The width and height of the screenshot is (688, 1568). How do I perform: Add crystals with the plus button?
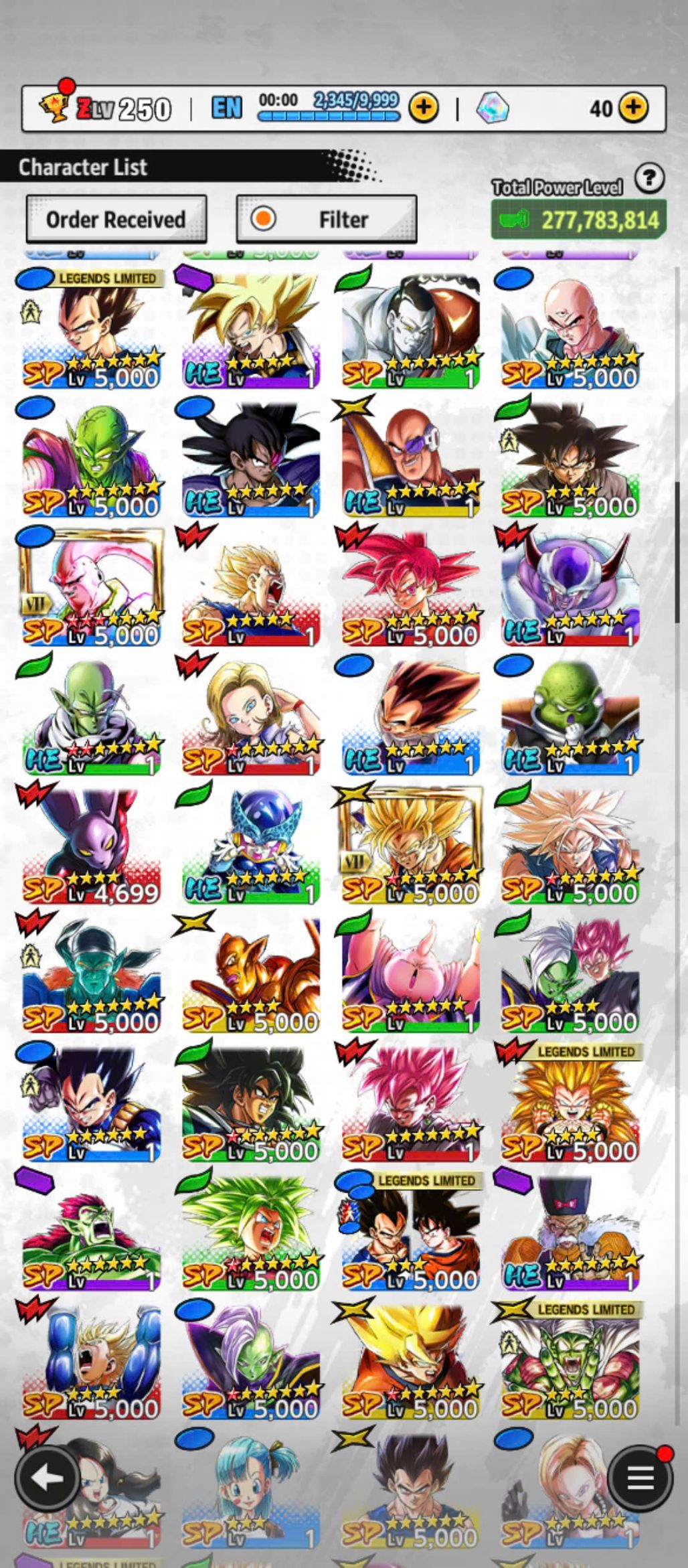632,107
